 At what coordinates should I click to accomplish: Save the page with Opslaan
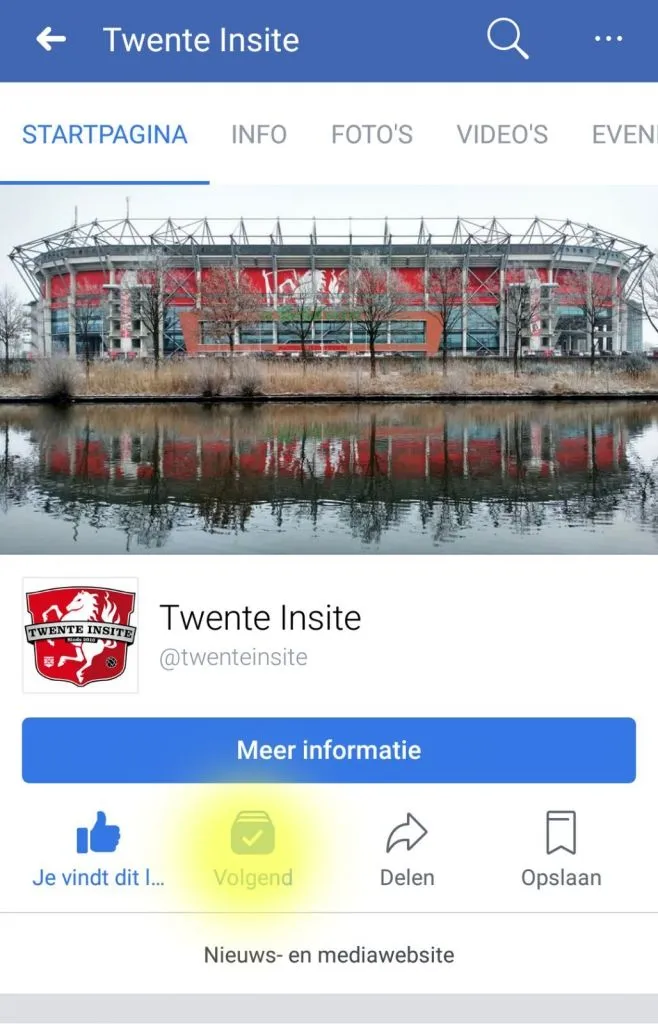(561, 848)
